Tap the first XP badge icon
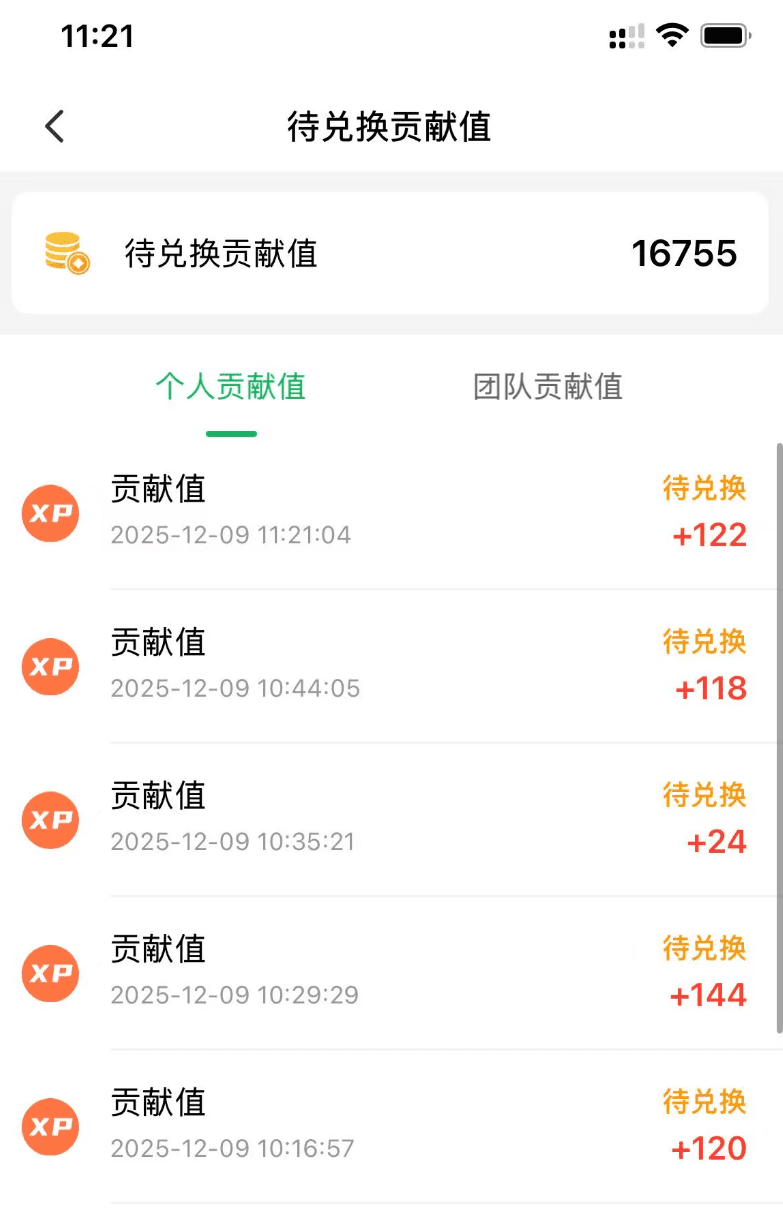The image size is (783, 1218). (x=50, y=513)
